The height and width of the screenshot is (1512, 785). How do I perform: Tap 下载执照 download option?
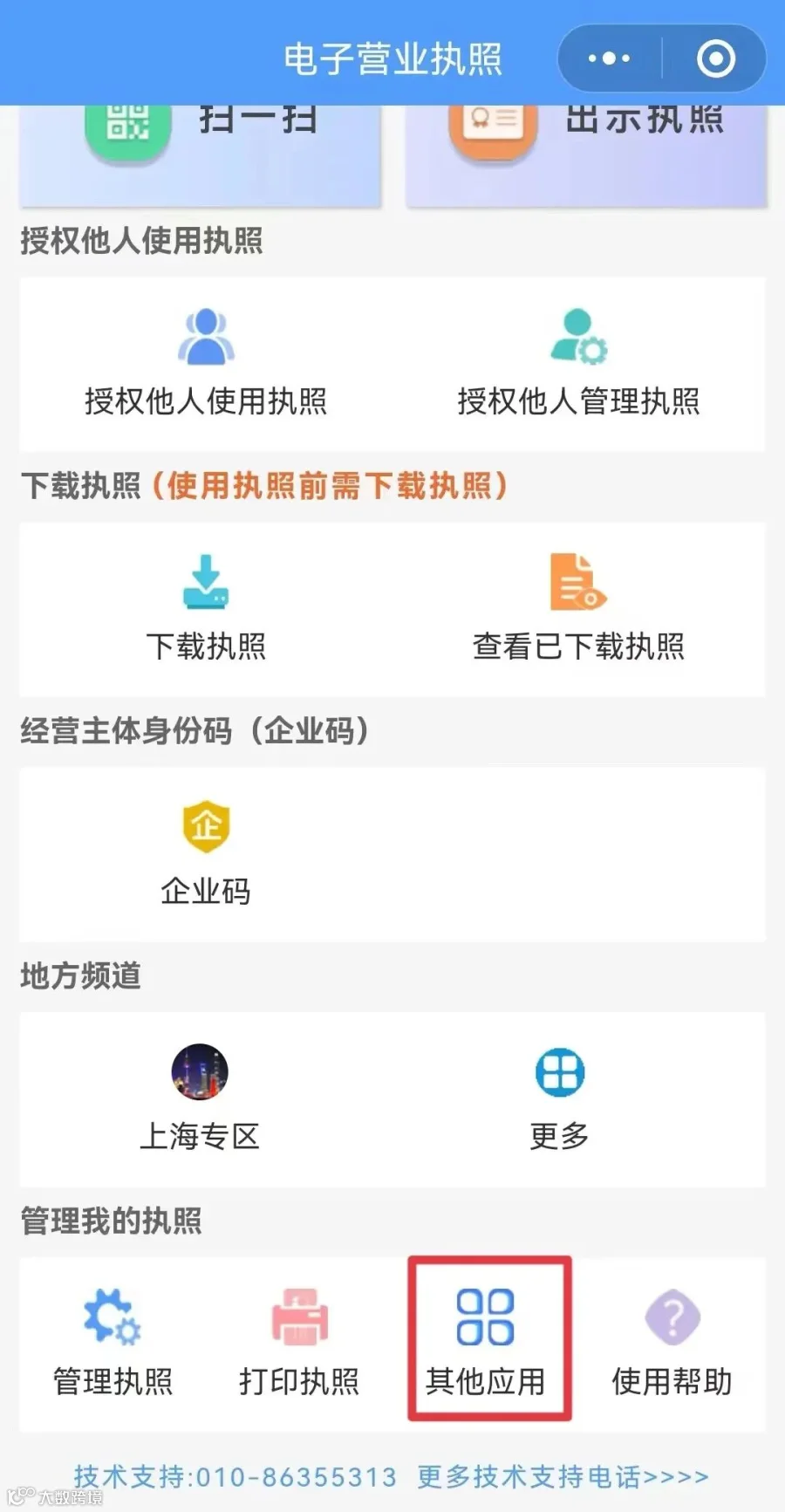[x=206, y=609]
